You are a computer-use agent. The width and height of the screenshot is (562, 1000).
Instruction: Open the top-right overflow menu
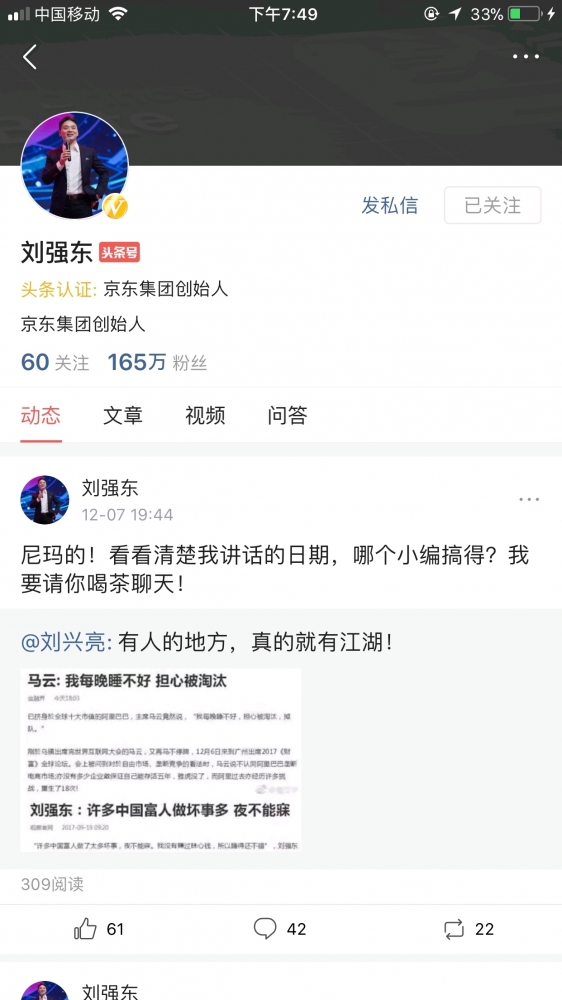[526, 57]
